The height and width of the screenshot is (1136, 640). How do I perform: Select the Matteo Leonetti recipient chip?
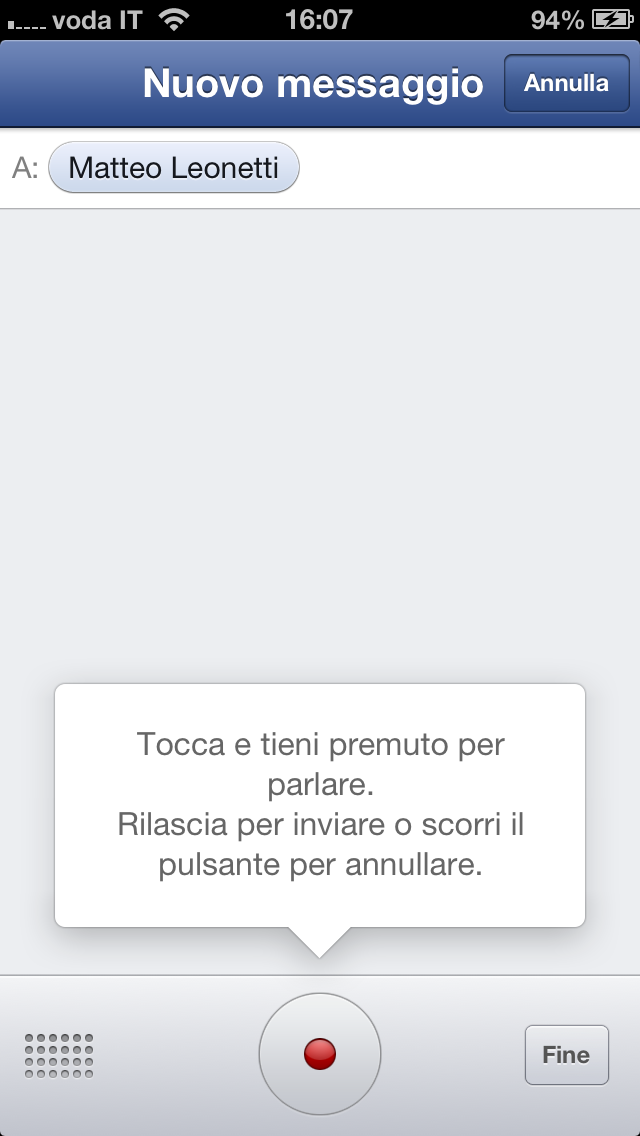pos(173,168)
